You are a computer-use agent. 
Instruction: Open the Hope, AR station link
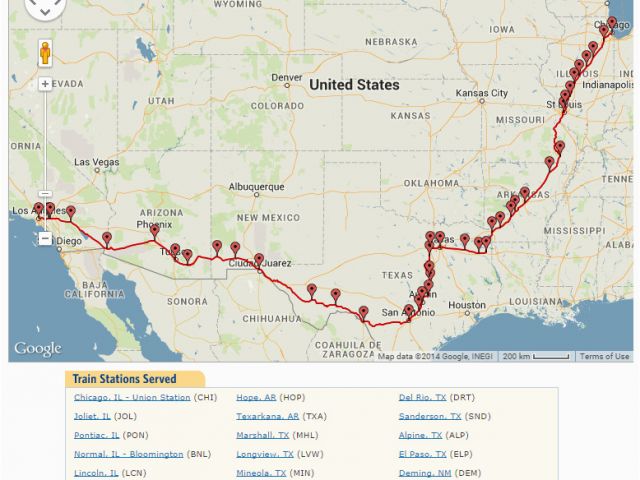click(x=257, y=397)
